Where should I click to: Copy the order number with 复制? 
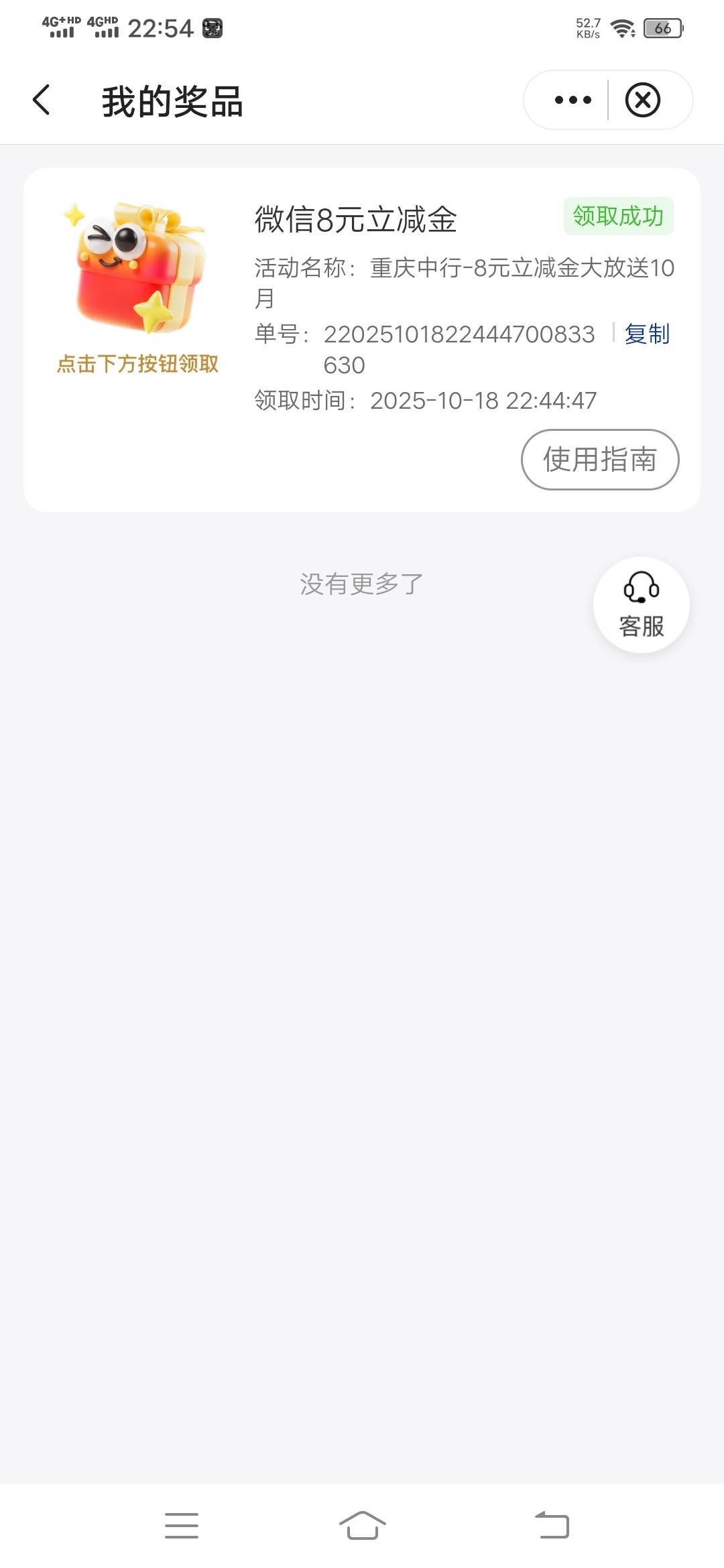click(647, 334)
